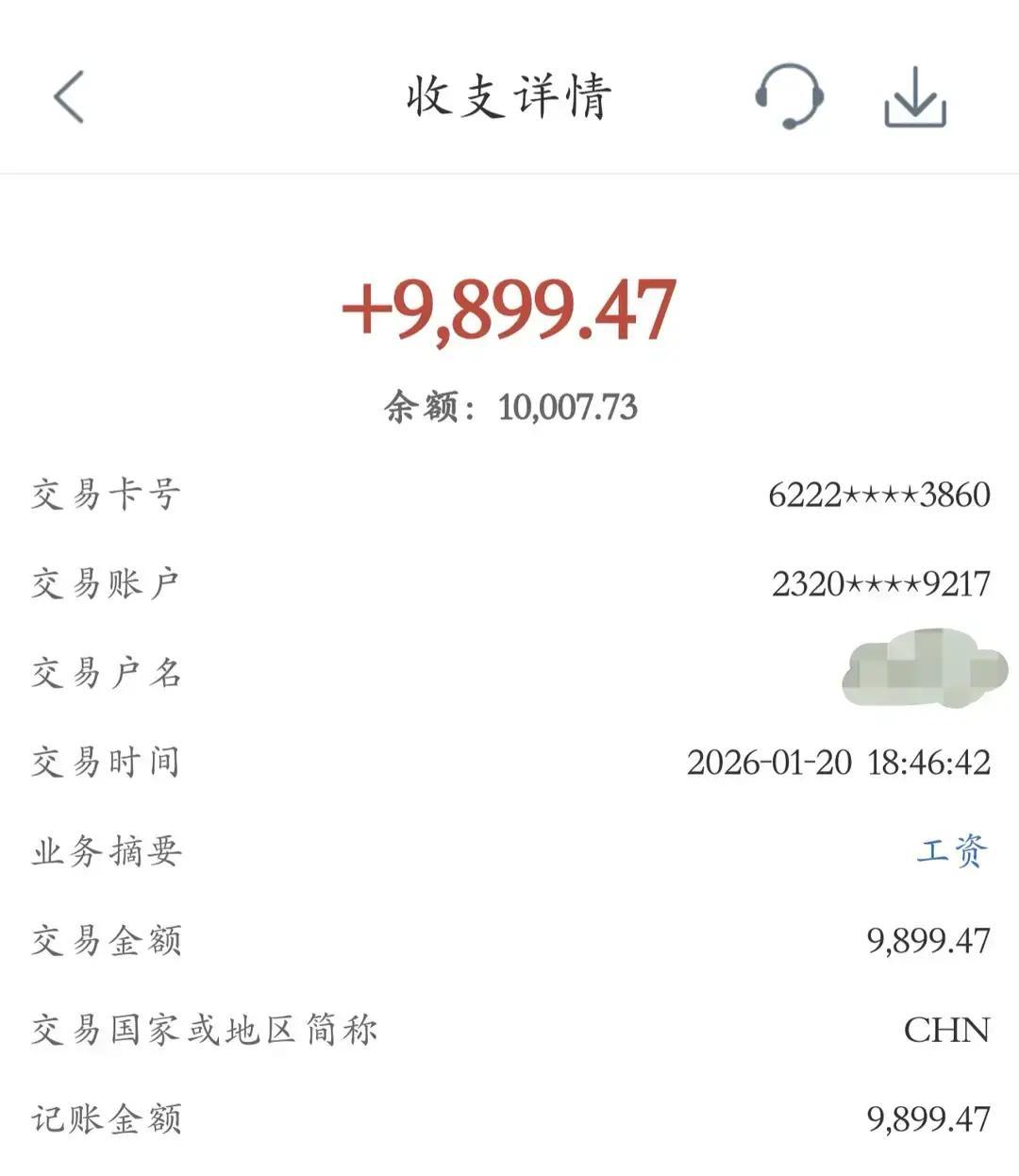1019x1176 pixels.
Task: Tap the 交易国家或地区简称 label
Action: 206,1030
